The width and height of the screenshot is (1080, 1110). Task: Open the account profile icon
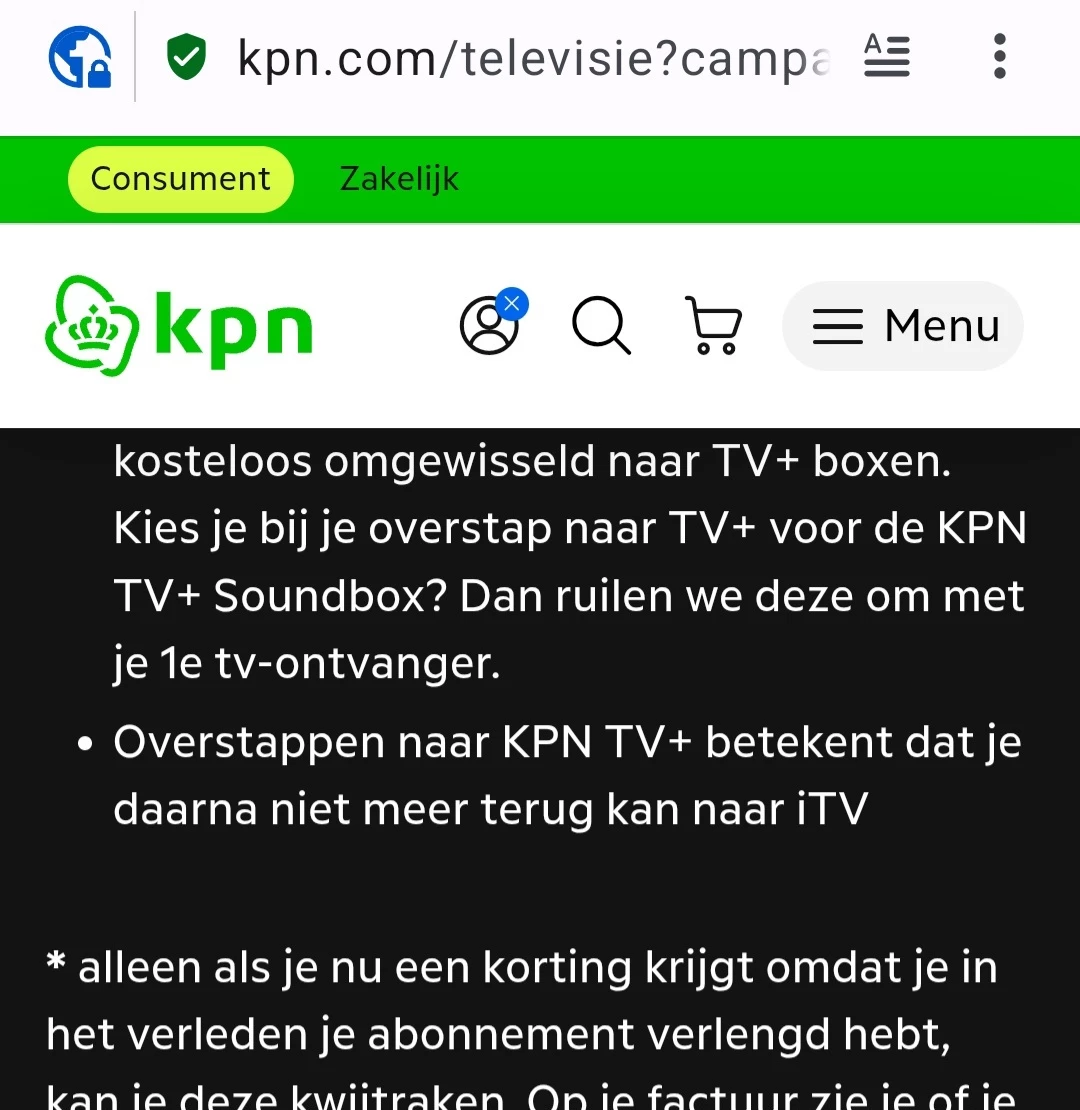point(490,326)
